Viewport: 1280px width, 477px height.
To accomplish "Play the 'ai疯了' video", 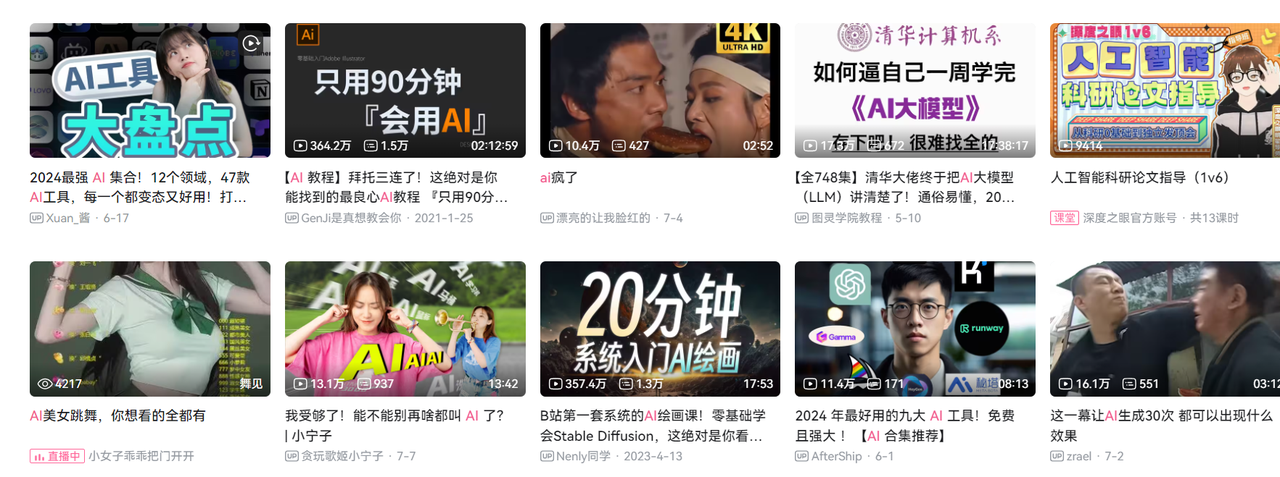I will click(660, 90).
